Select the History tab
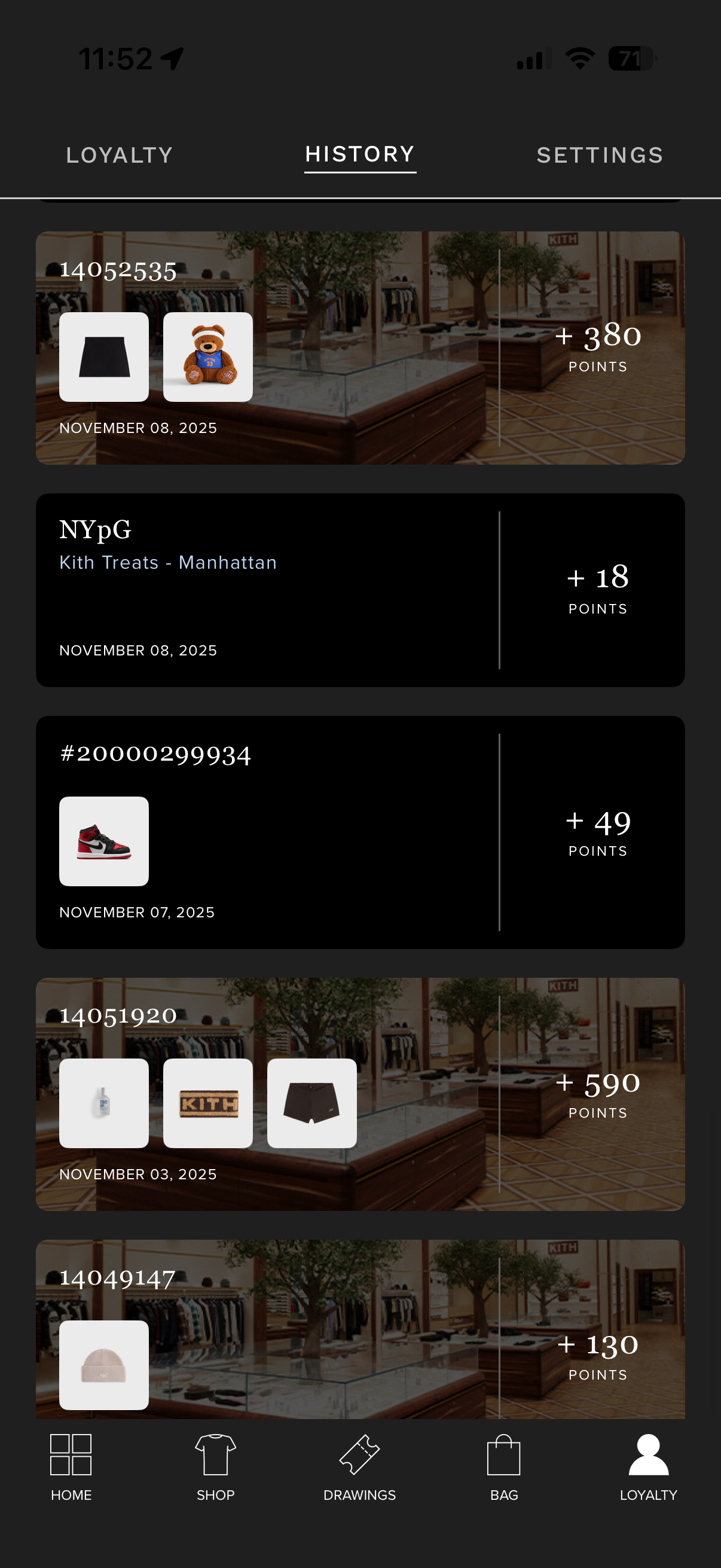Screen dimensions: 721x1568 click(360, 155)
